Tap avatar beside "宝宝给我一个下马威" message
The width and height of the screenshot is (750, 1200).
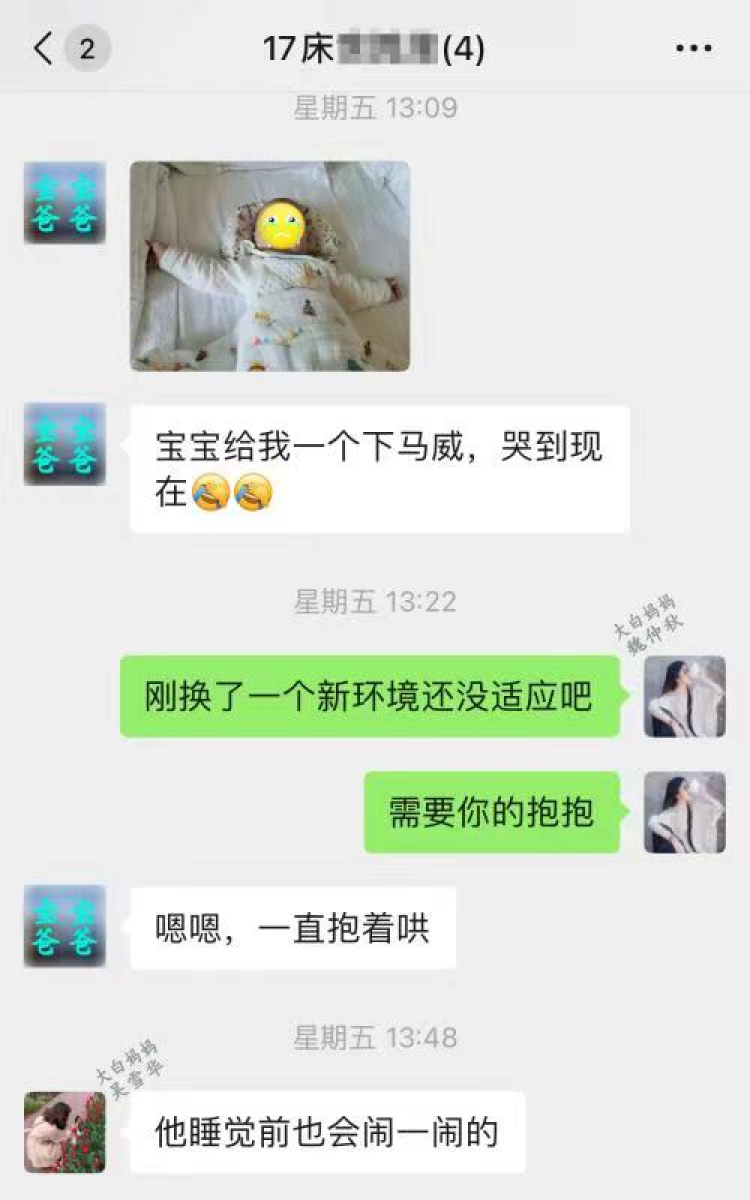click(x=65, y=444)
